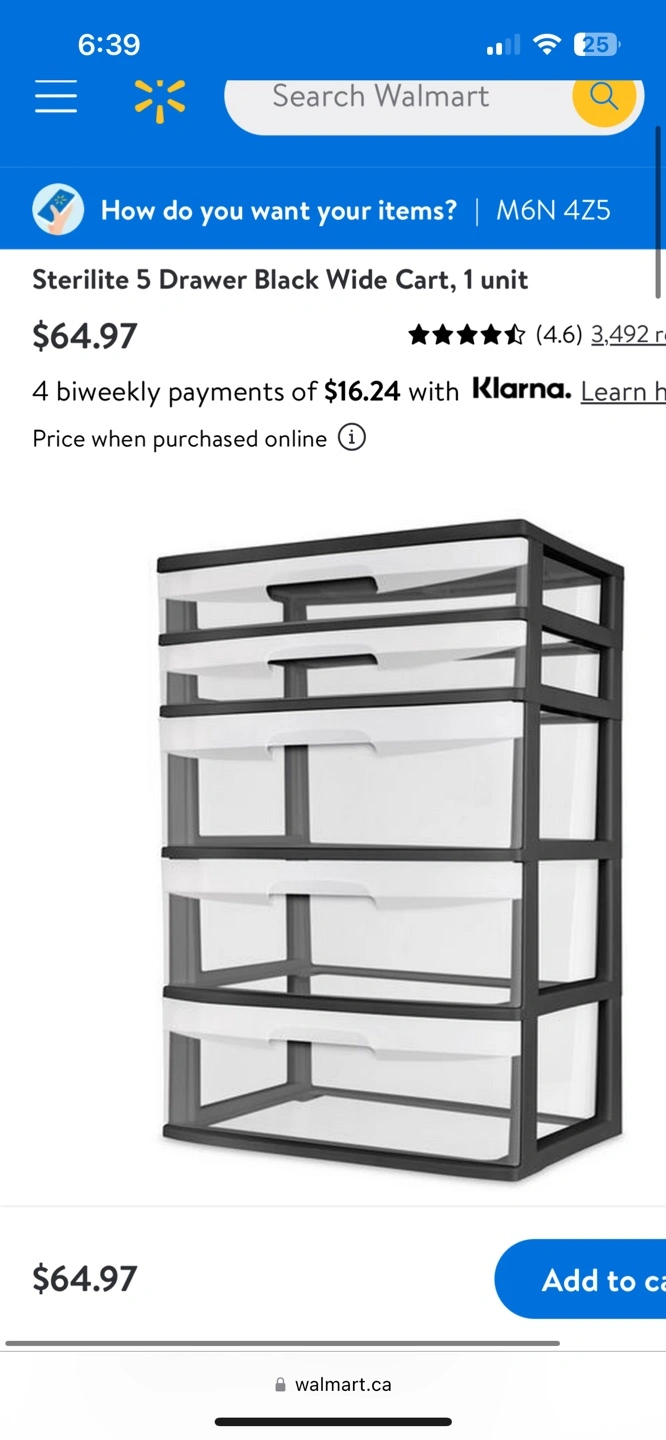Tap the yellow search magnifier button
This screenshot has width=666, height=1440.
coord(605,96)
